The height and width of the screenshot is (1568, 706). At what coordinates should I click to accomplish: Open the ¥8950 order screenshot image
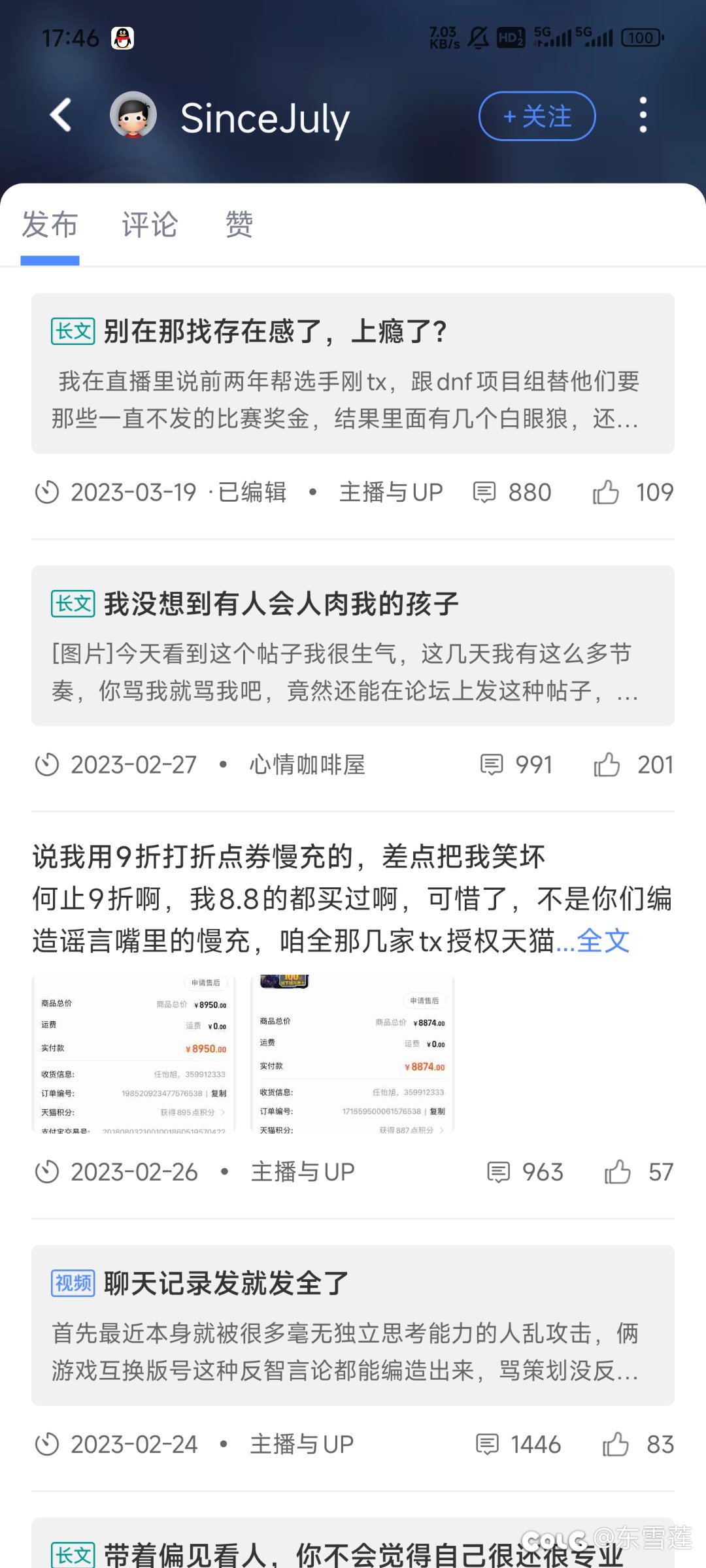click(x=134, y=1053)
